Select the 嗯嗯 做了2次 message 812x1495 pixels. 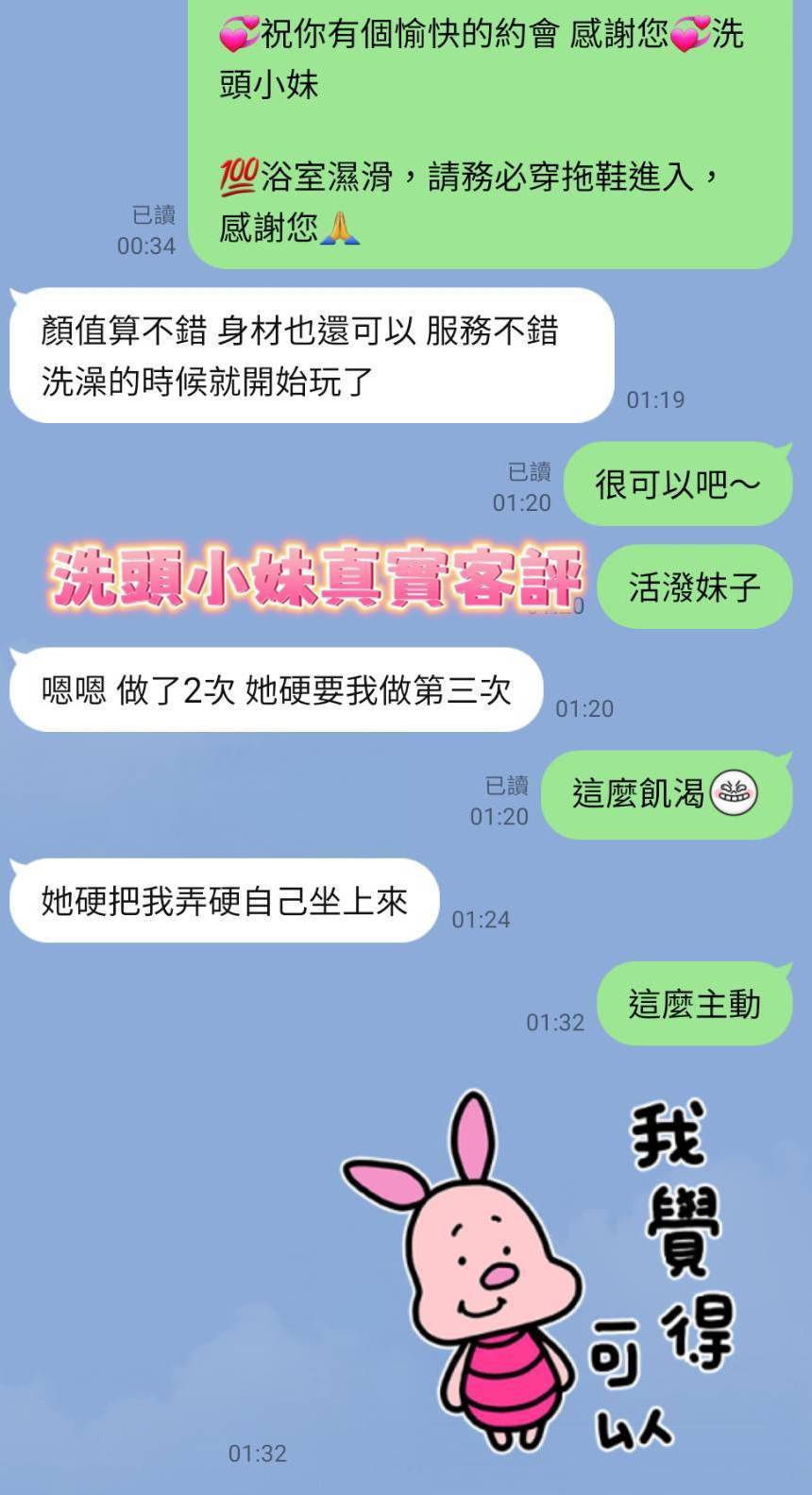[x=274, y=690]
